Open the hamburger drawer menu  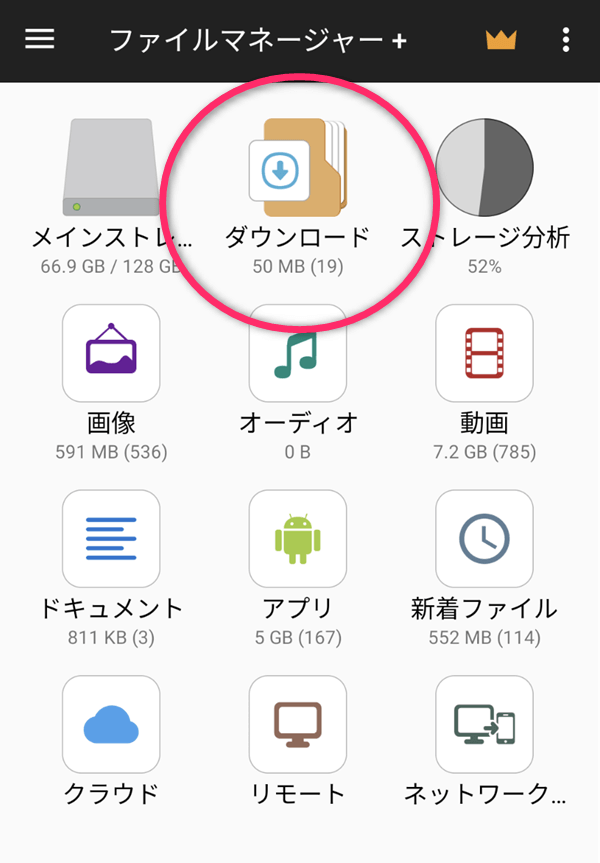click(40, 40)
